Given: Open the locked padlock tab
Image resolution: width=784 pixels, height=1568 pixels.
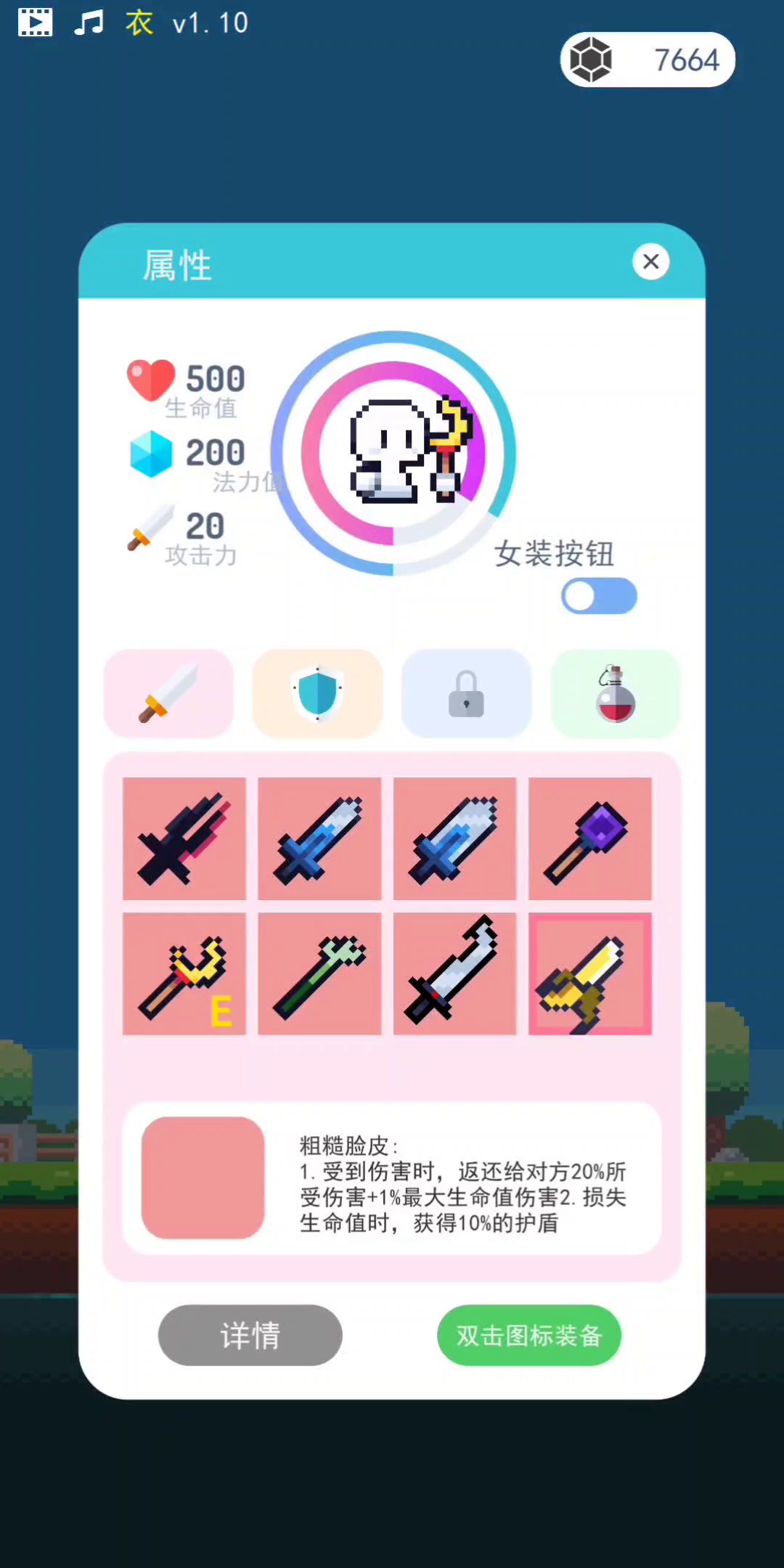Looking at the screenshot, I should coord(466,694).
